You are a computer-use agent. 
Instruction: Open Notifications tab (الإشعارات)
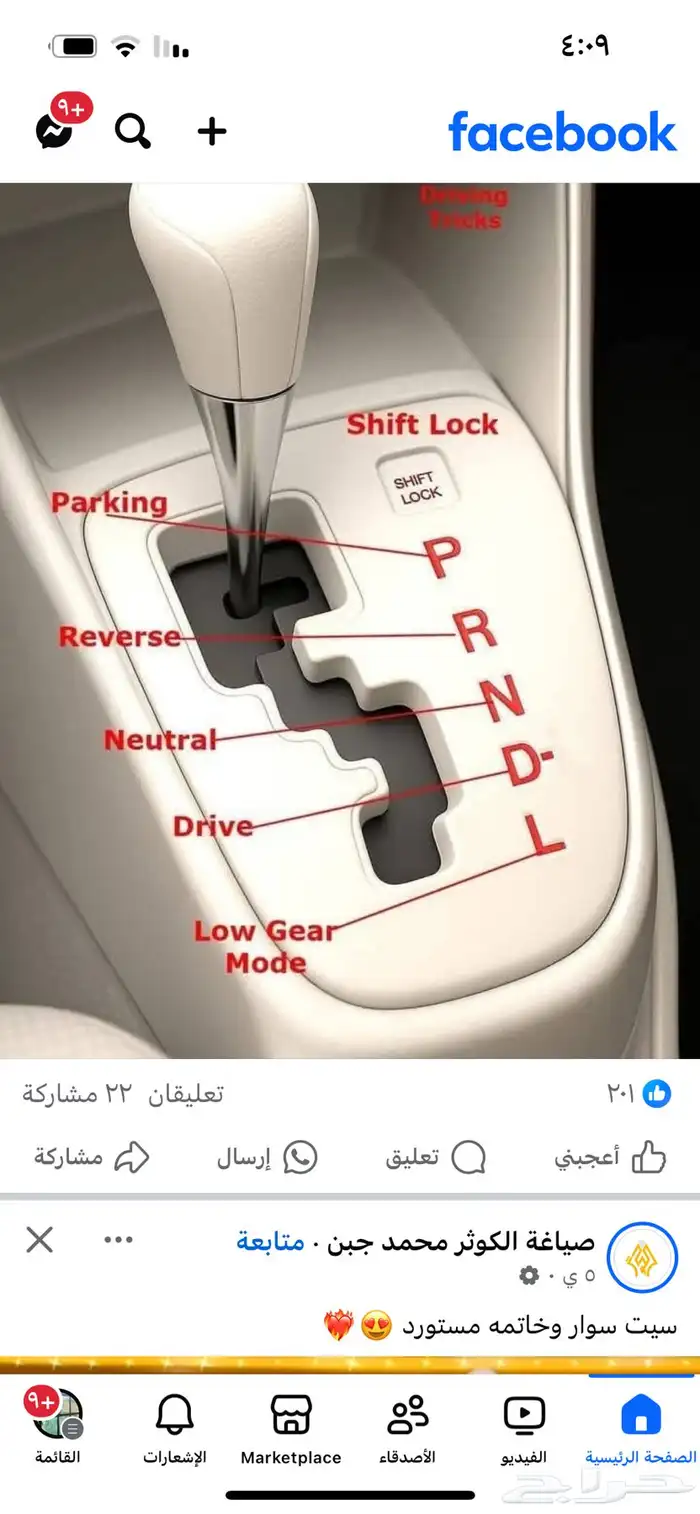click(x=174, y=1430)
